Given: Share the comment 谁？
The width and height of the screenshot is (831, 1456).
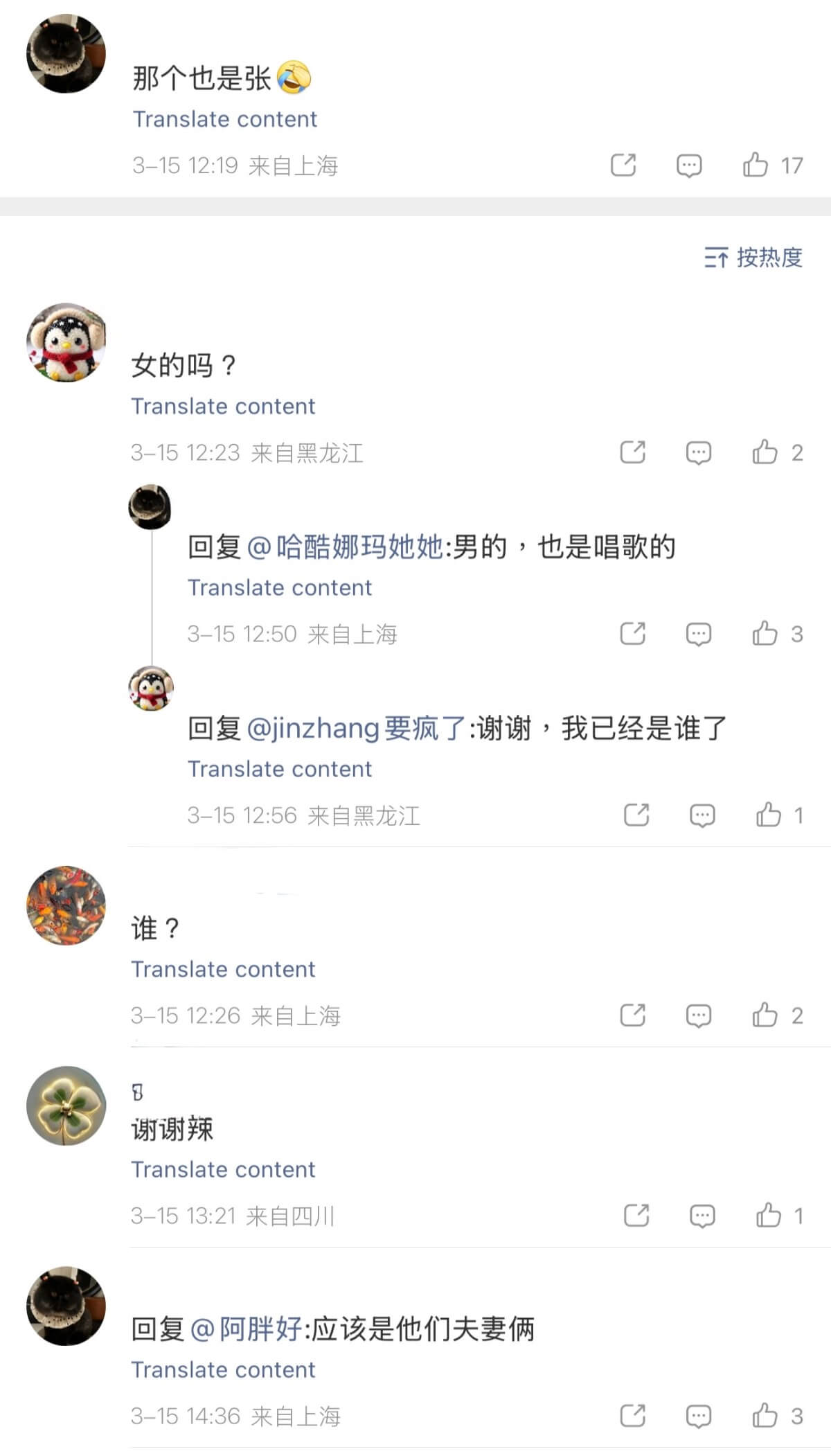Looking at the screenshot, I should (632, 1015).
